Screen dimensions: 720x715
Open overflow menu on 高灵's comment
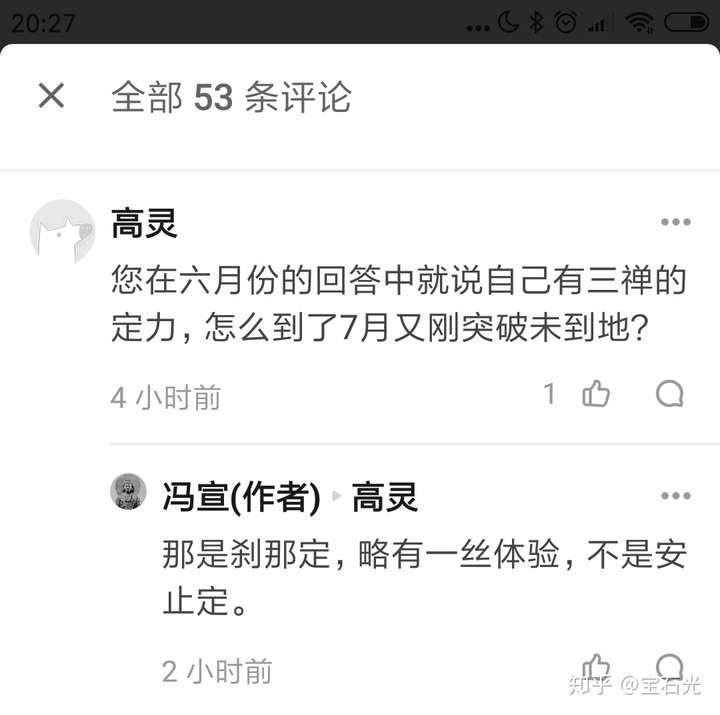coord(675,223)
